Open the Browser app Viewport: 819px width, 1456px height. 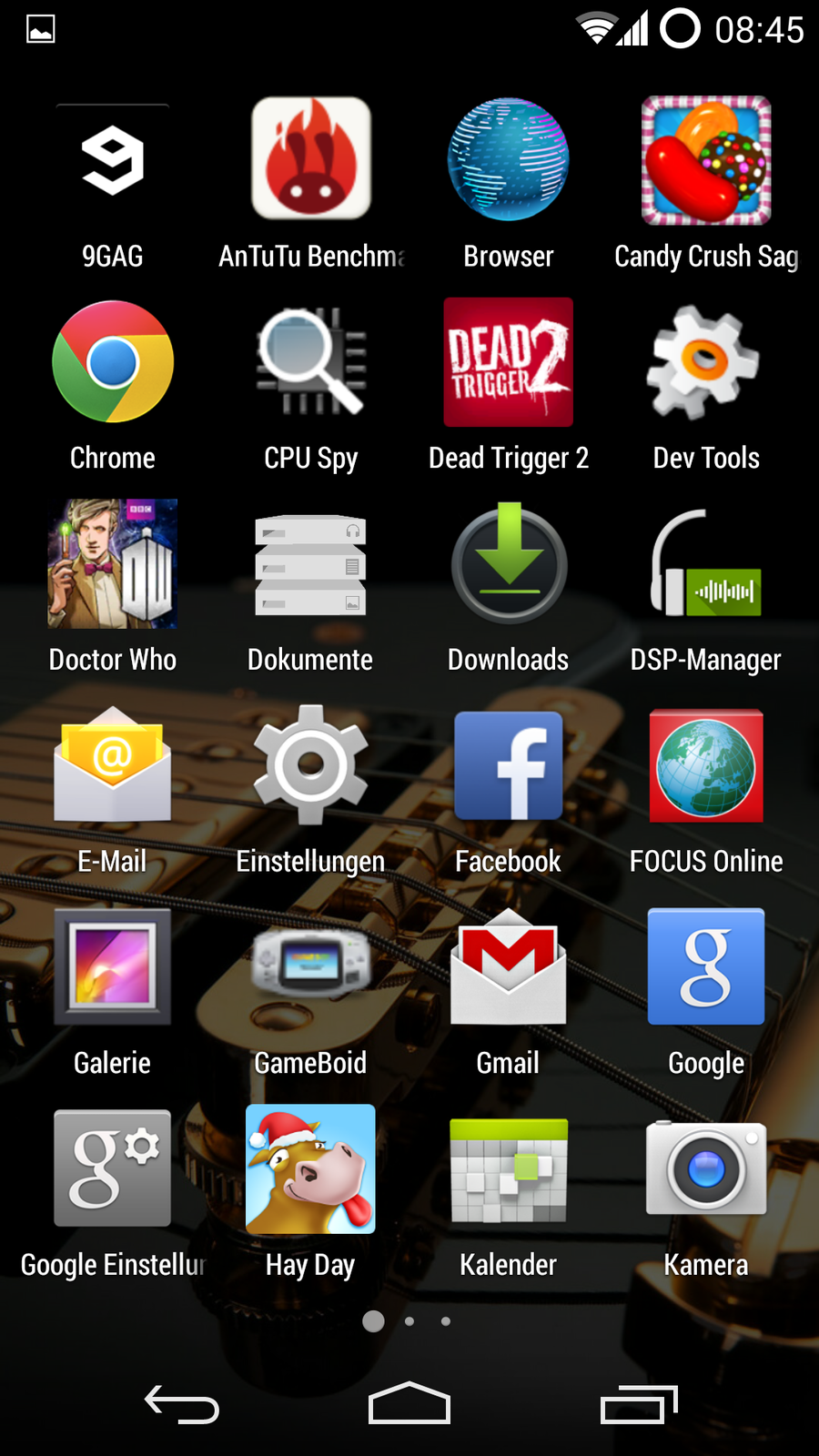pyautogui.click(x=509, y=159)
